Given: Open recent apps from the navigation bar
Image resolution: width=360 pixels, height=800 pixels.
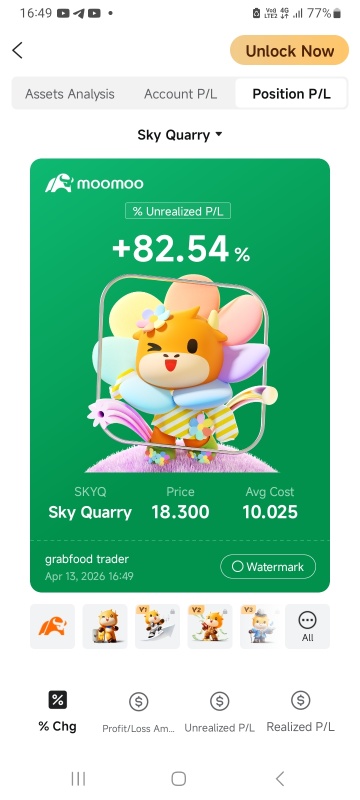Looking at the screenshot, I should tap(78, 779).
